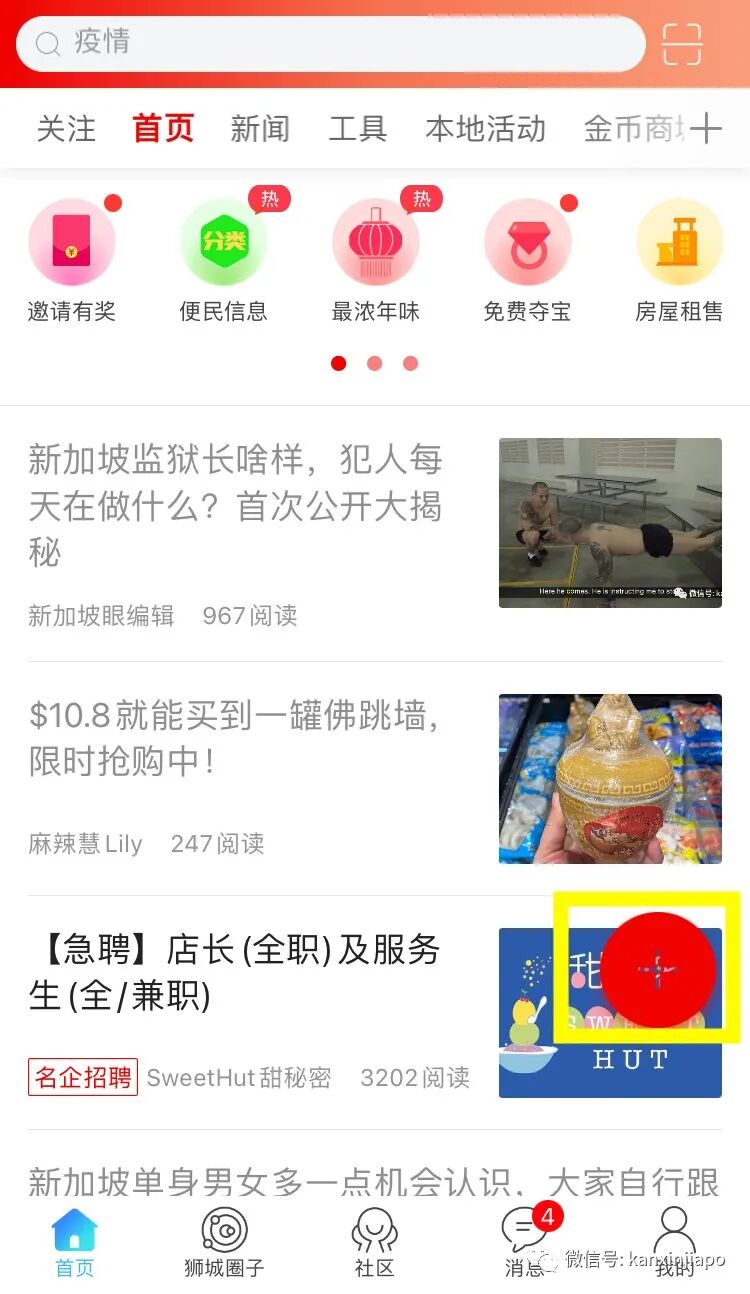Screen dimensions: 750x1294
Task: Open the QR scan icon
Action: tap(682, 44)
